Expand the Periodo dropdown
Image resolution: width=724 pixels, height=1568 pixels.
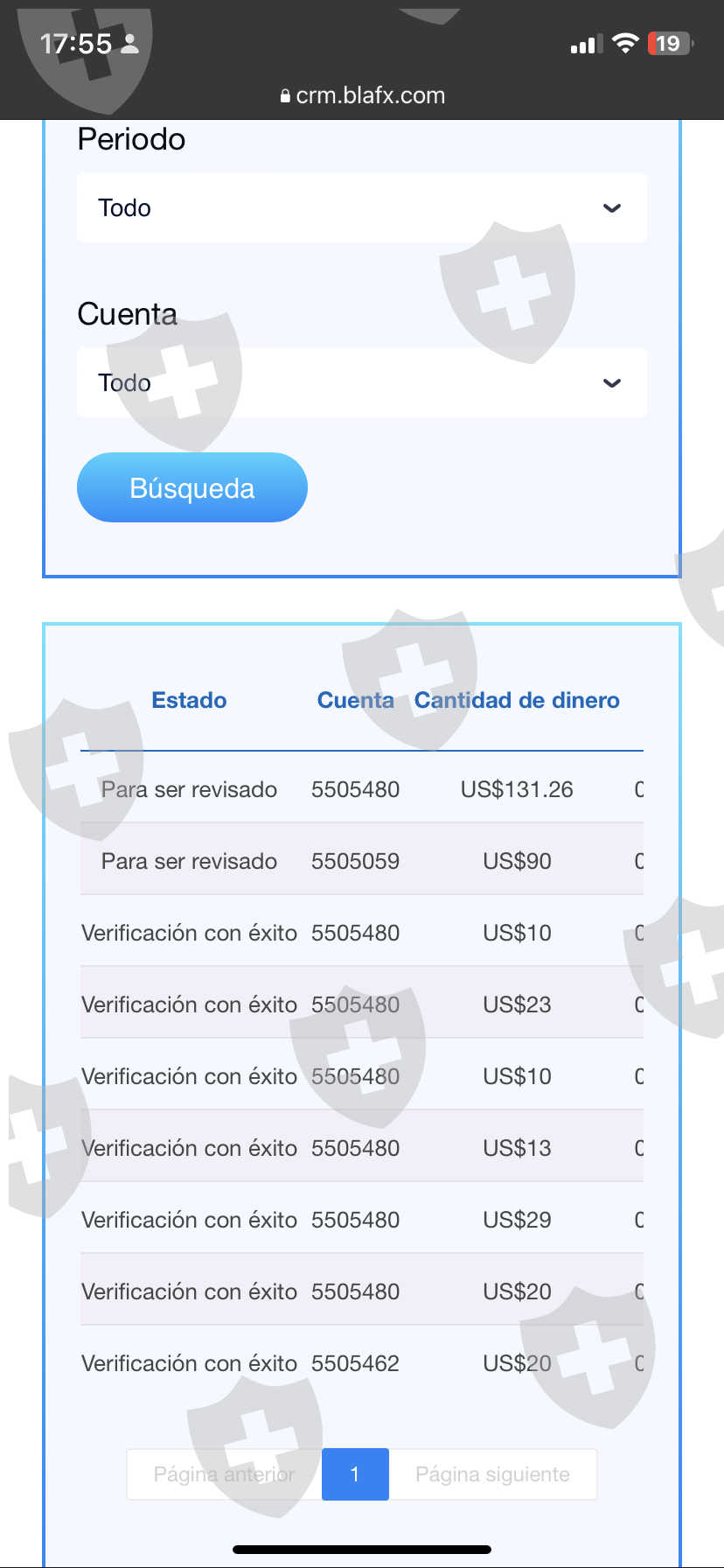pos(361,207)
